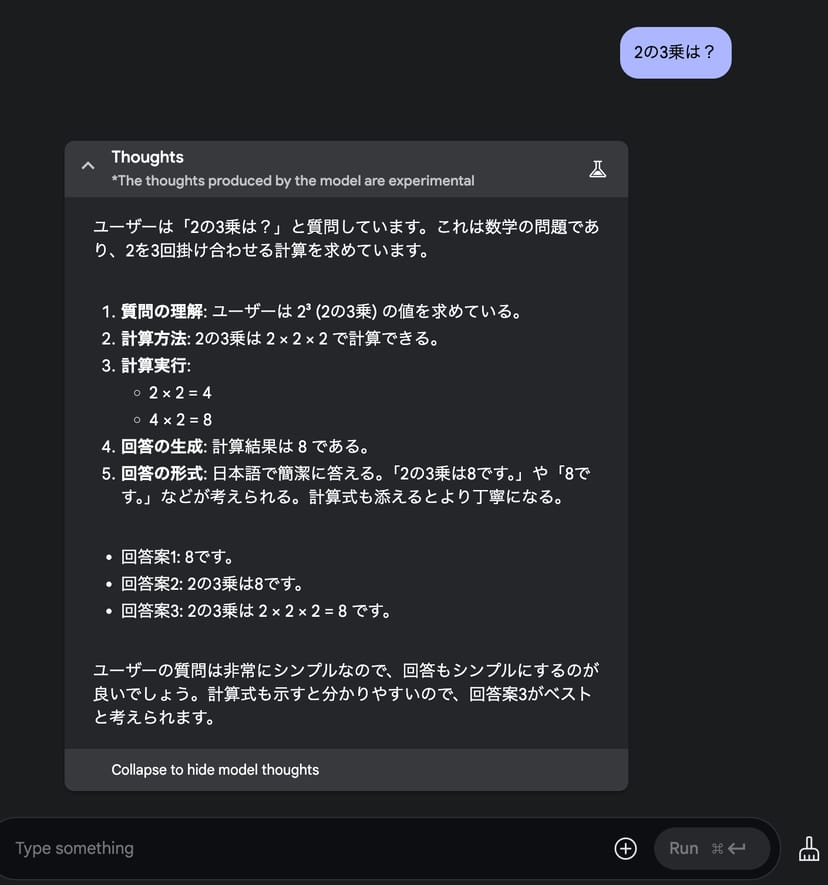Tap the Run button
This screenshot has width=828, height=885.
(x=711, y=848)
